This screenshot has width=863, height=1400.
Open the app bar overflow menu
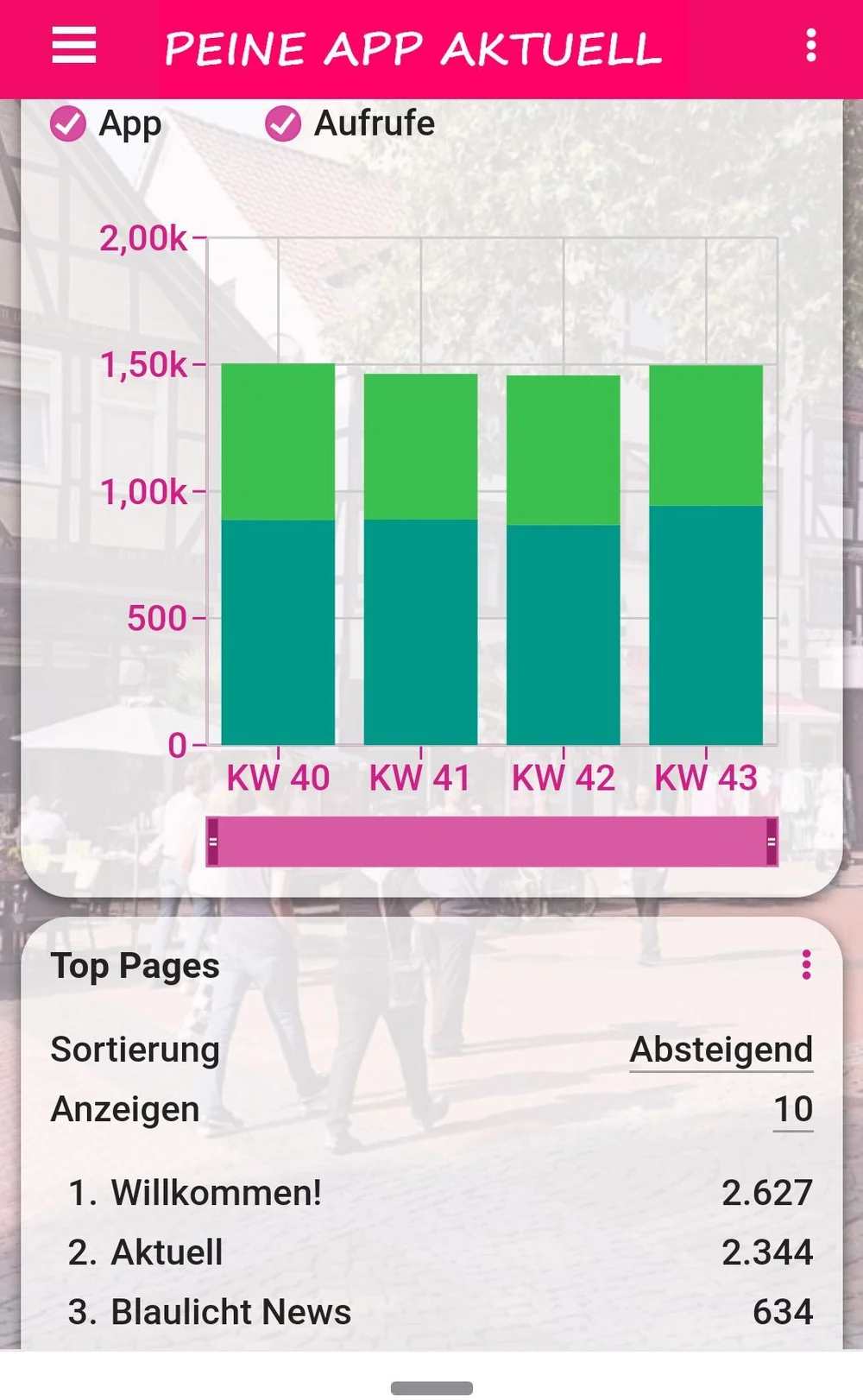click(810, 46)
